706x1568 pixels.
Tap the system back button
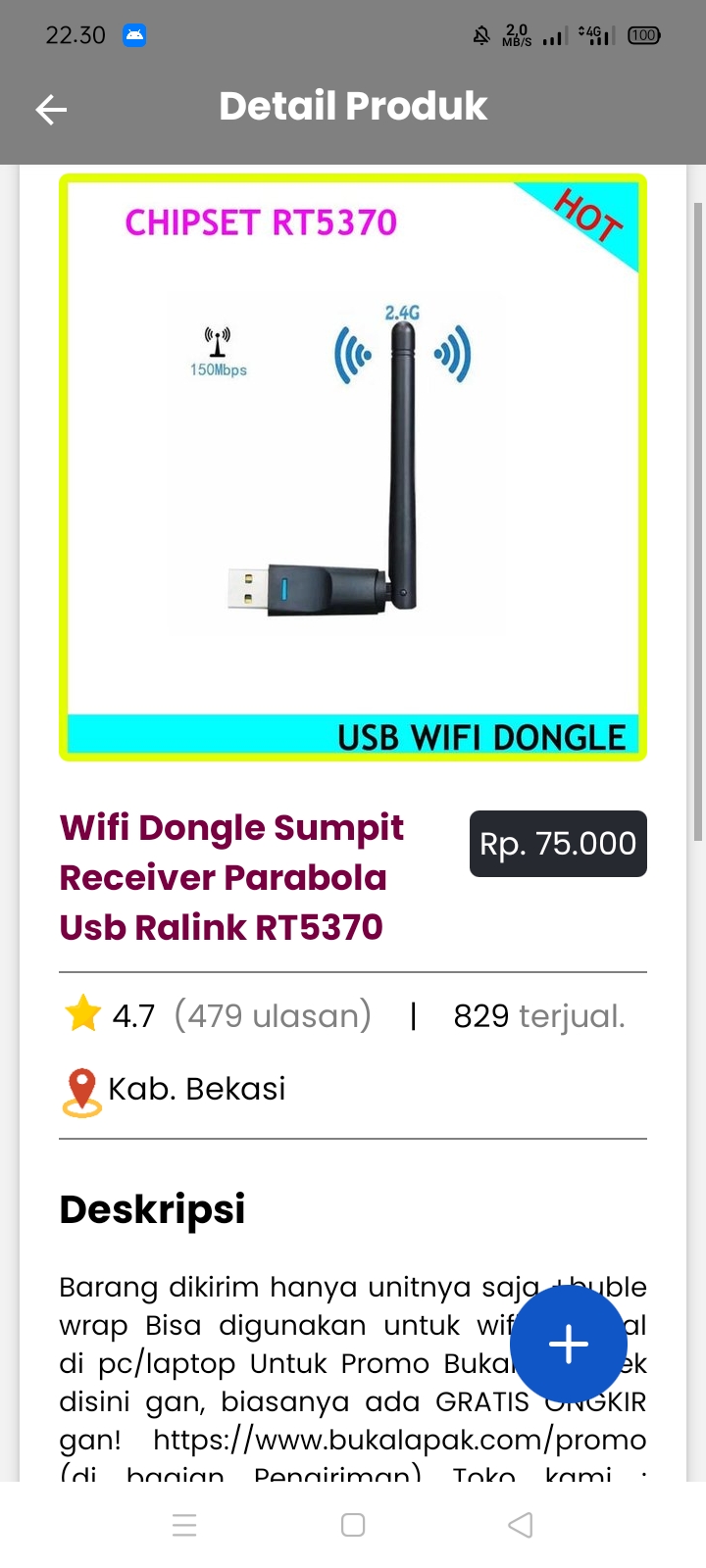click(x=521, y=1525)
